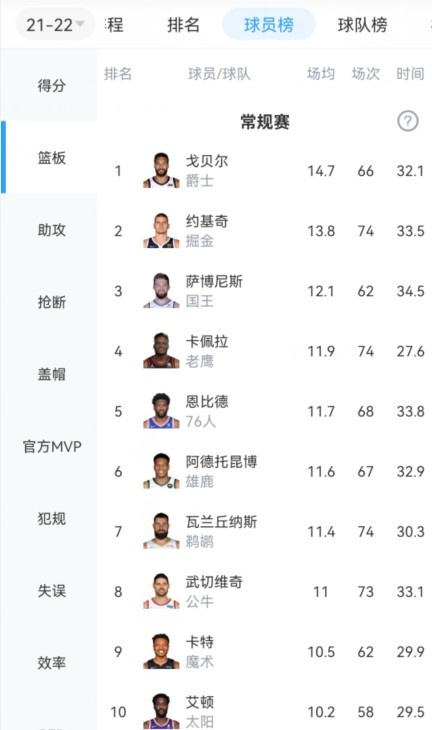The width and height of the screenshot is (432, 730).
Task: Open player 戈贝尔's row
Action: tap(264, 171)
